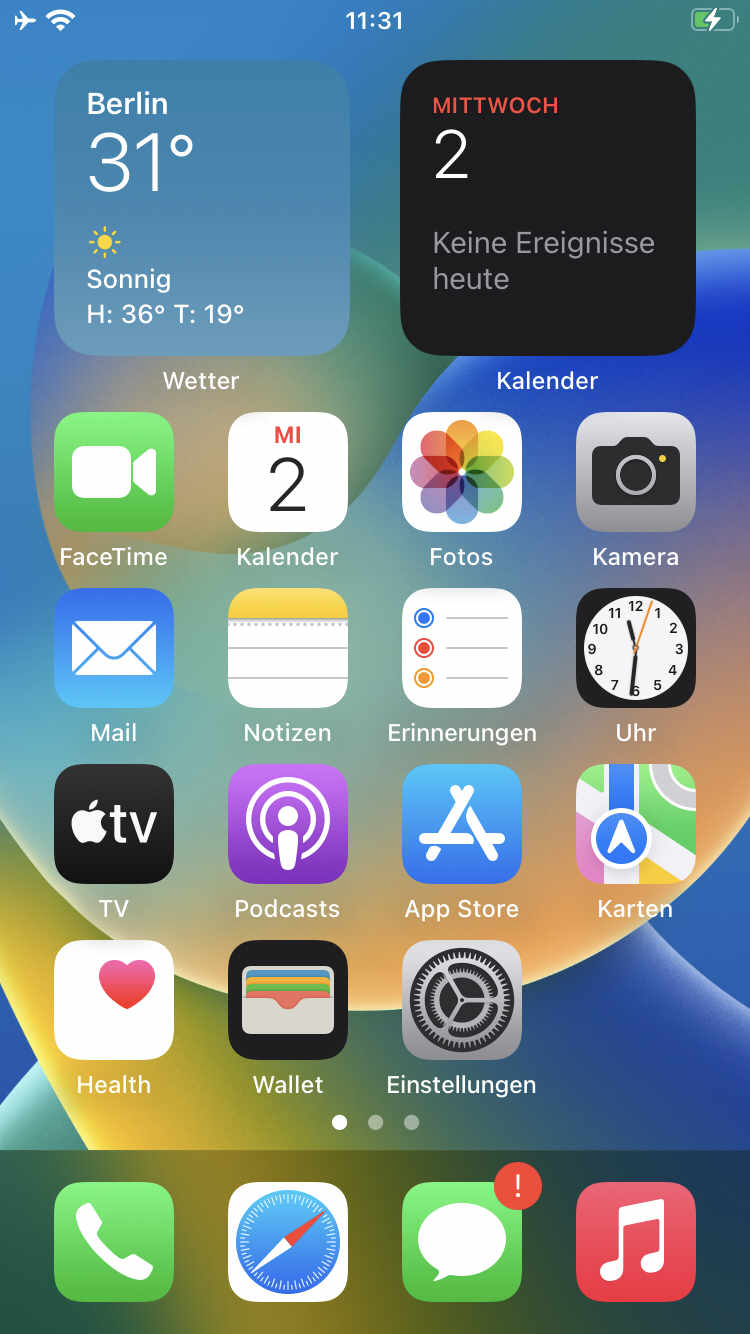Open Messages showing the alert badge
Screen dimensions: 750x1334
pyautogui.click(x=461, y=1242)
